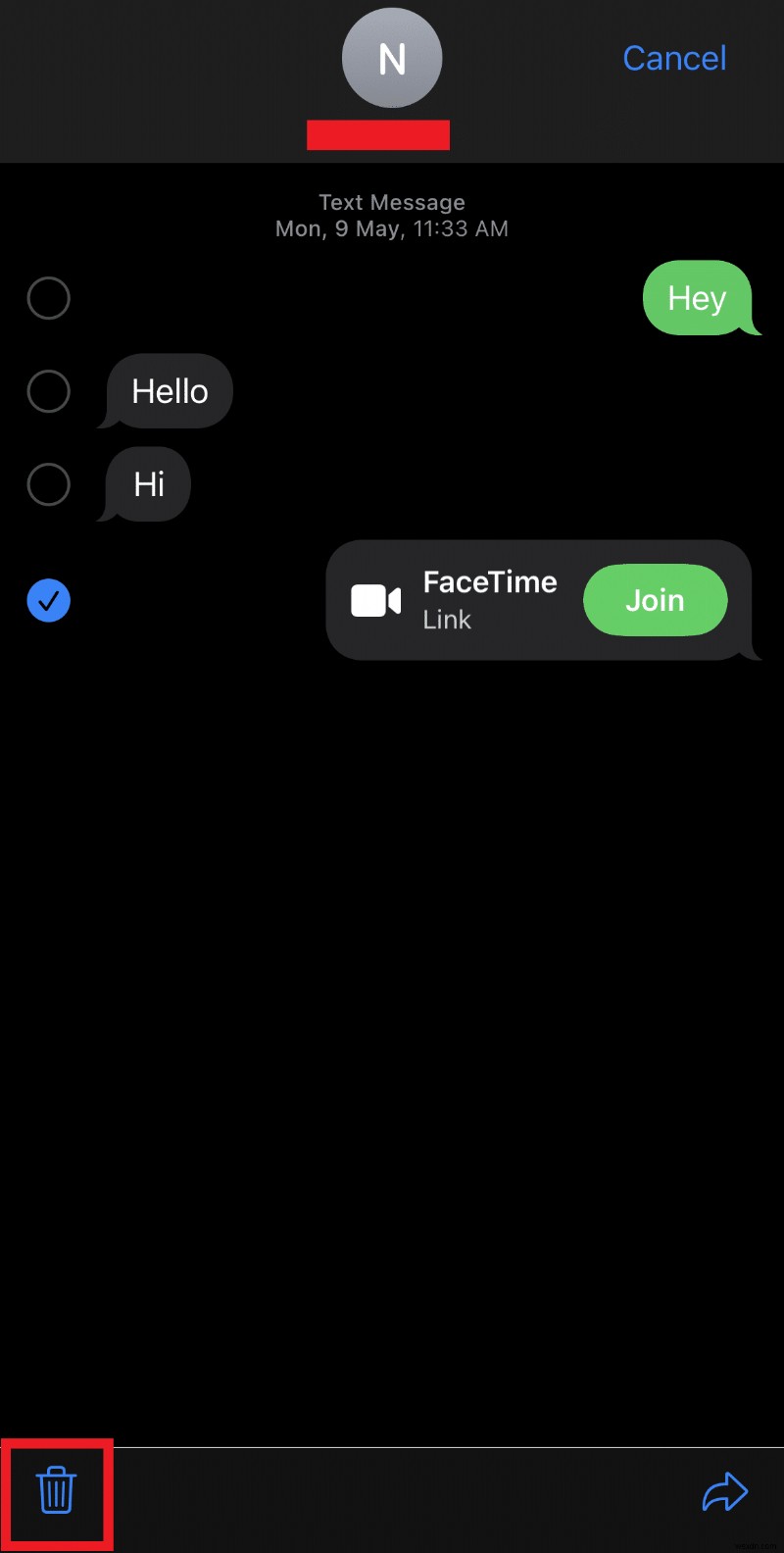Select the "Hey" message circle
784x1553 pixels.
point(49,298)
